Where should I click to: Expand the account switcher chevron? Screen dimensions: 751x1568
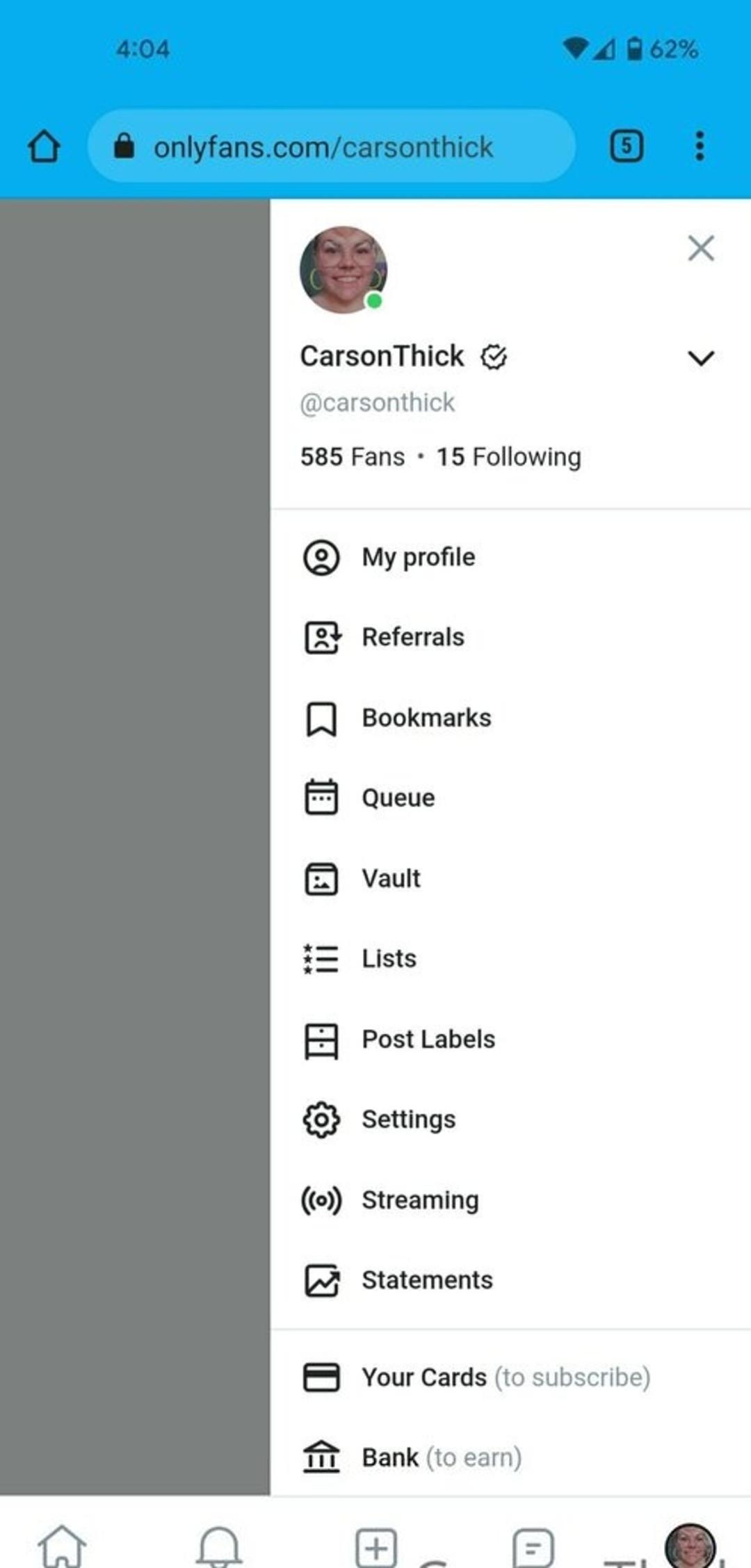pyautogui.click(x=700, y=358)
